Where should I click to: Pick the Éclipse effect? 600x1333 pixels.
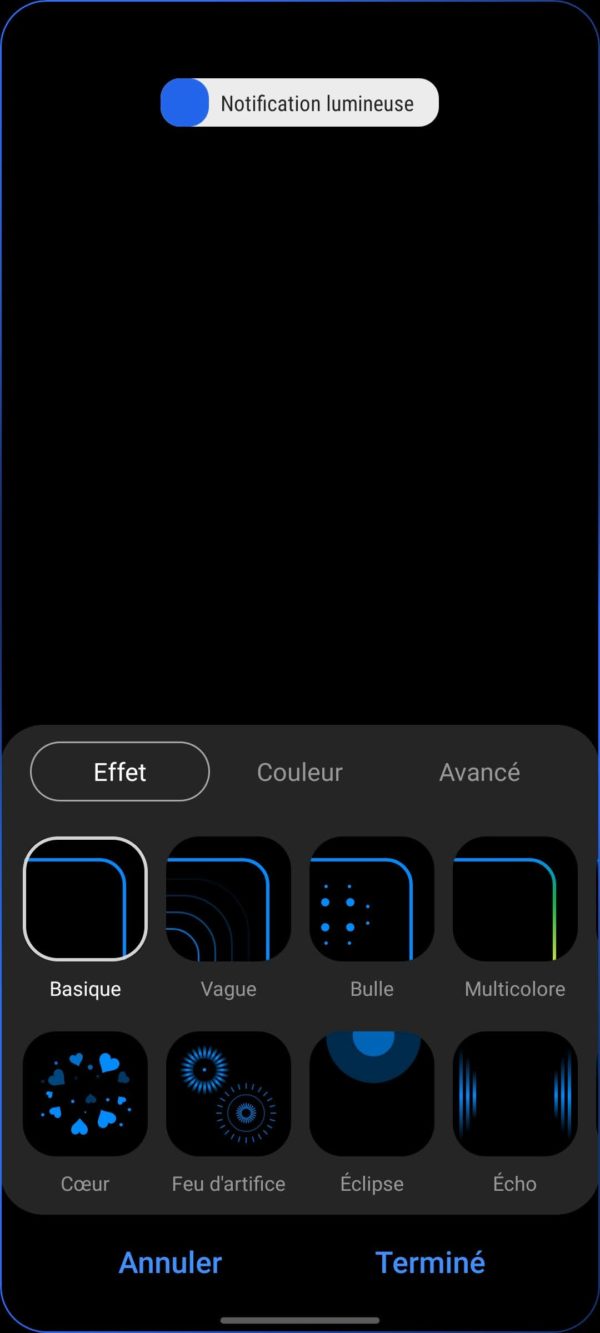point(372,1093)
